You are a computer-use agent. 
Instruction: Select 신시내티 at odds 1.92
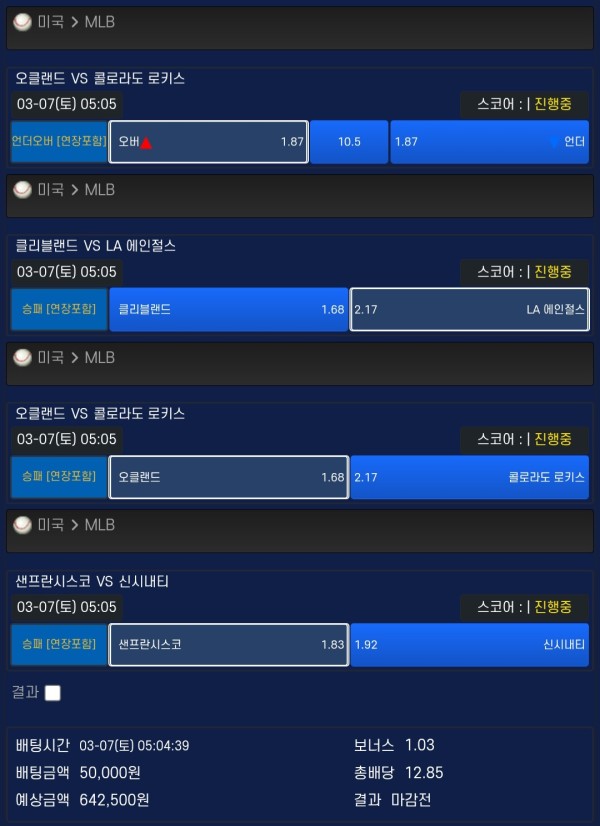469,645
